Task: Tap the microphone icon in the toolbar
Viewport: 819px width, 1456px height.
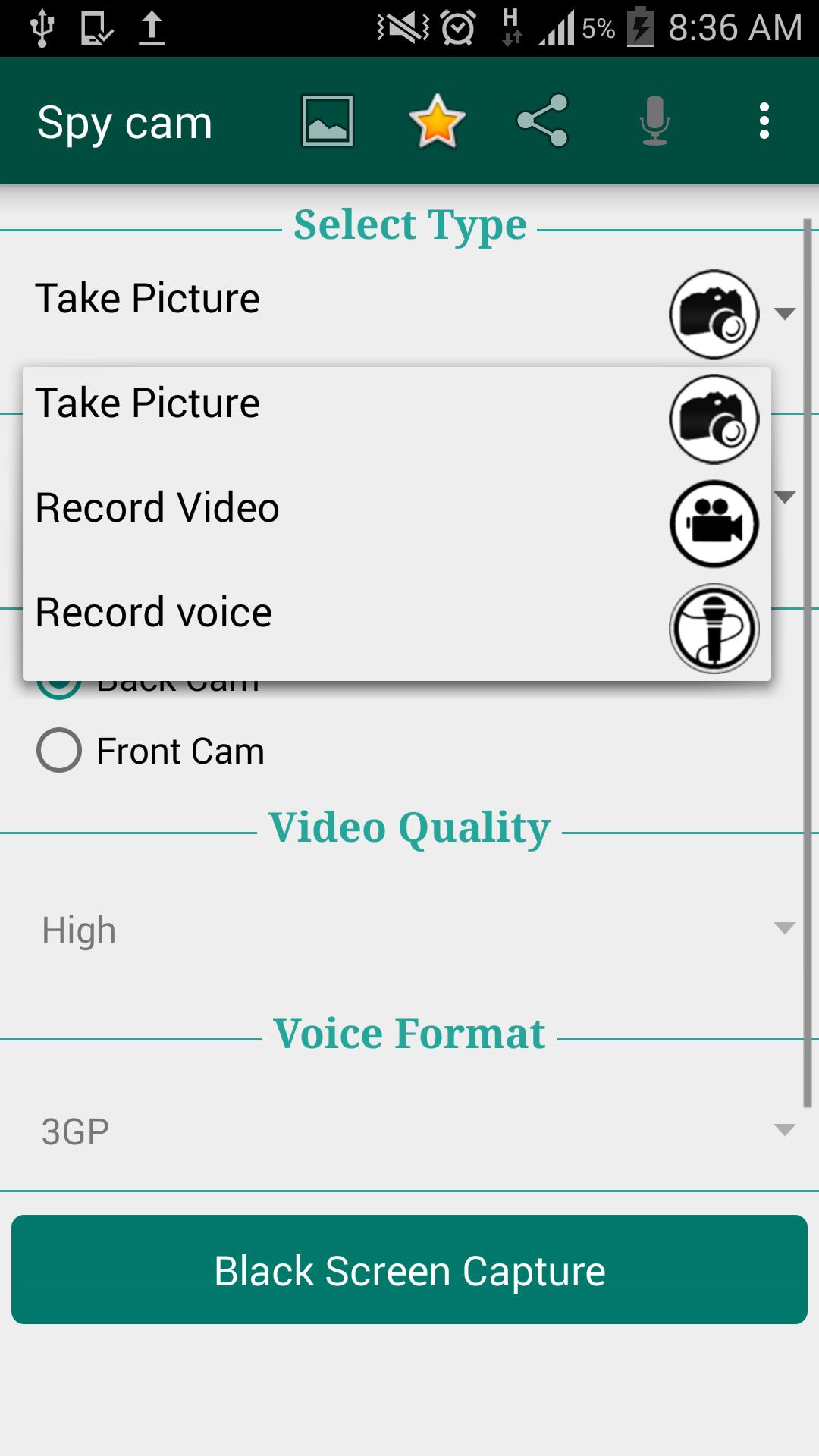Action: 654,120
